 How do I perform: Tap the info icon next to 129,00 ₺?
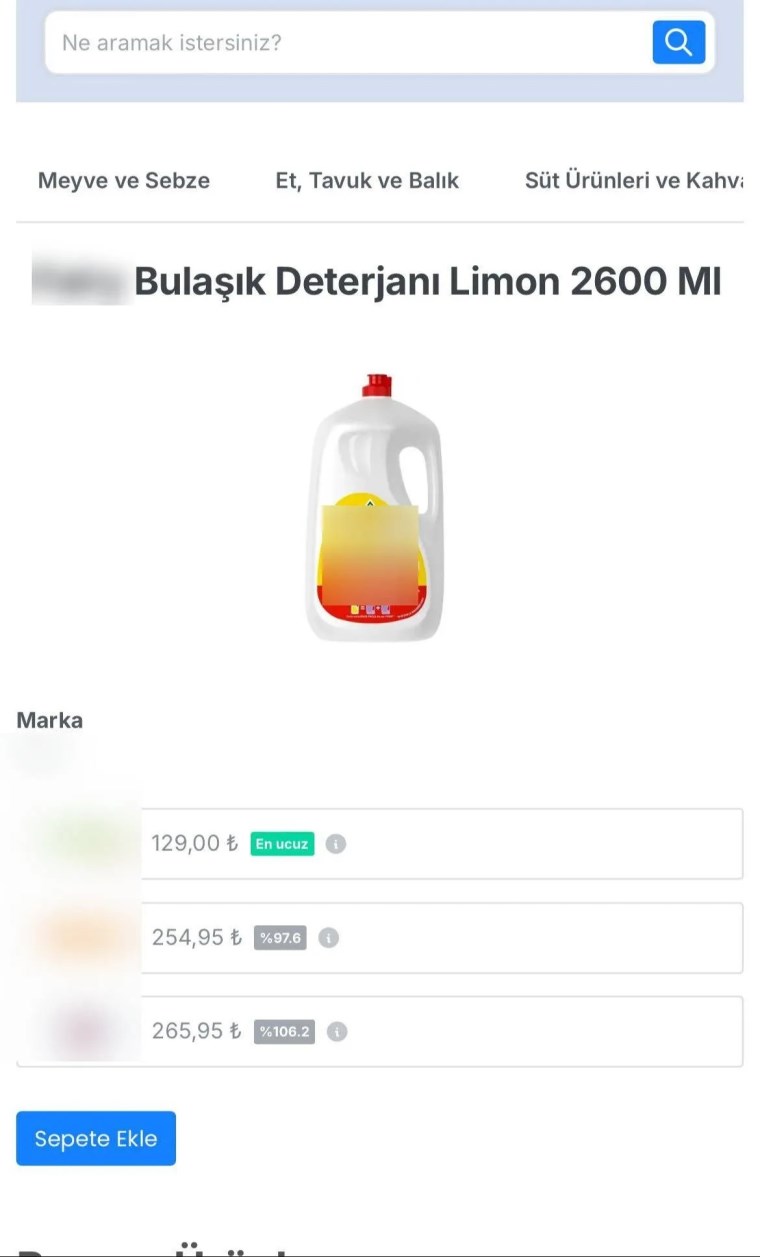point(336,843)
